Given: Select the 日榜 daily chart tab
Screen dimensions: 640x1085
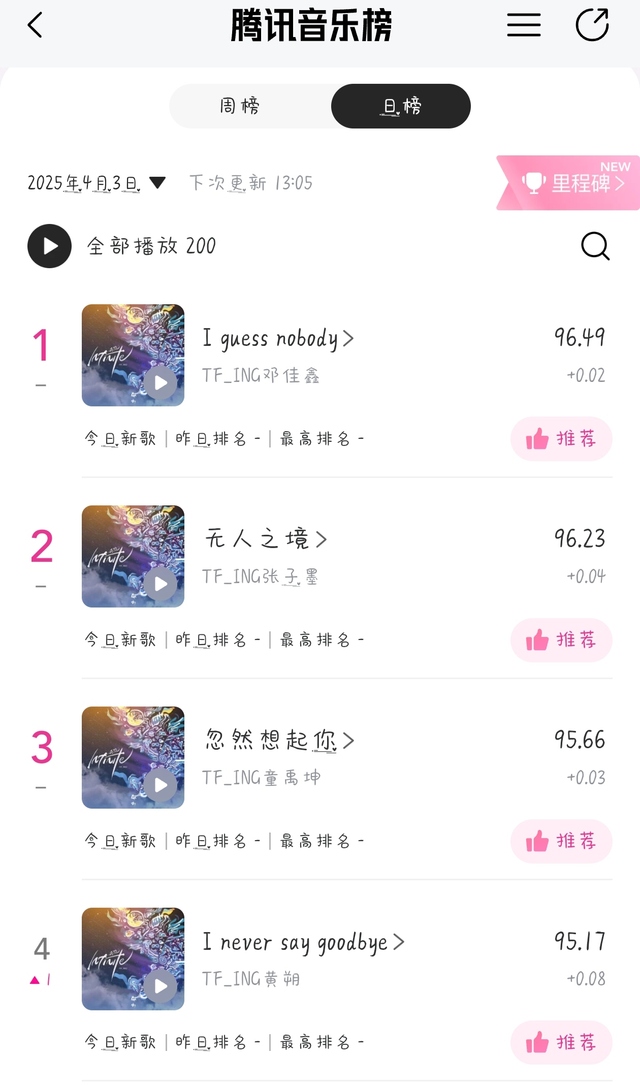Looking at the screenshot, I should click(x=401, y=106).
